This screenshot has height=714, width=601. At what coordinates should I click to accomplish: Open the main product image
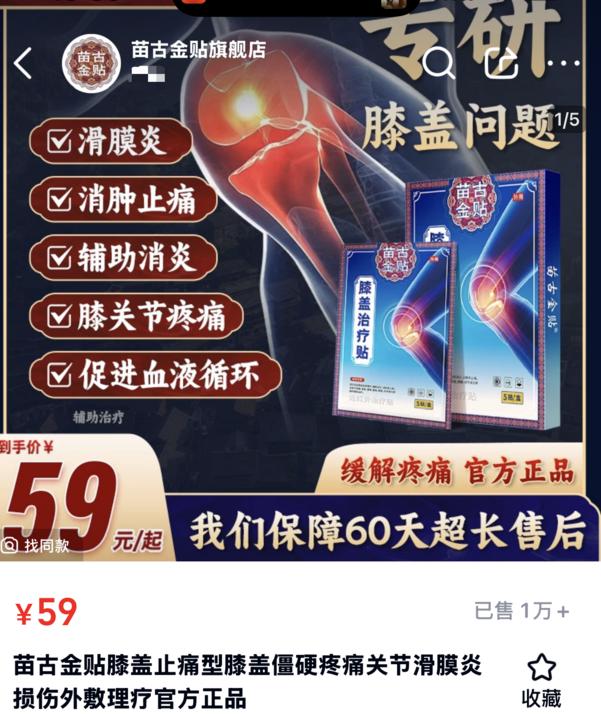click(x=300, y=300)
